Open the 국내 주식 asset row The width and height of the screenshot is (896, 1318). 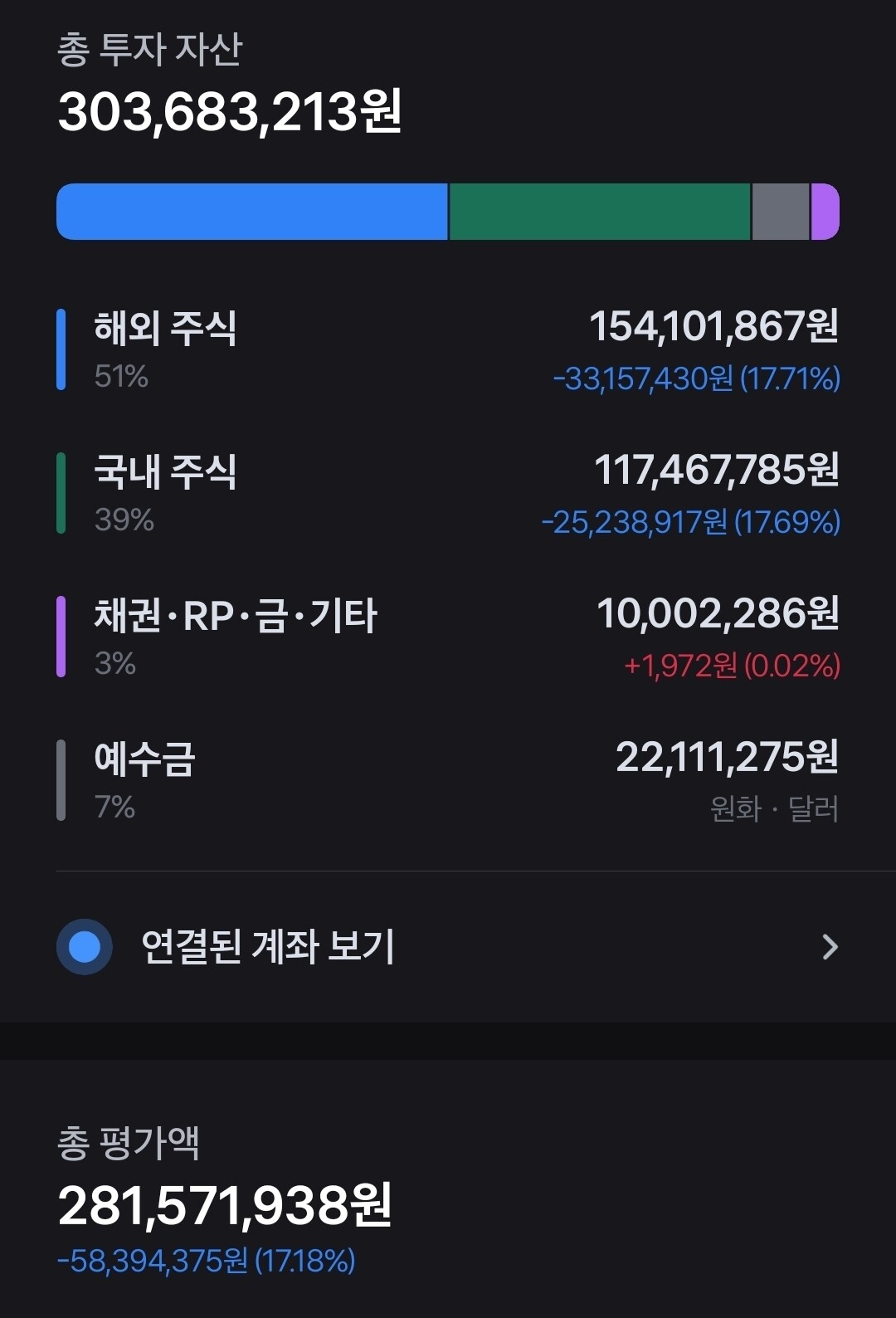tap(448, 494)
